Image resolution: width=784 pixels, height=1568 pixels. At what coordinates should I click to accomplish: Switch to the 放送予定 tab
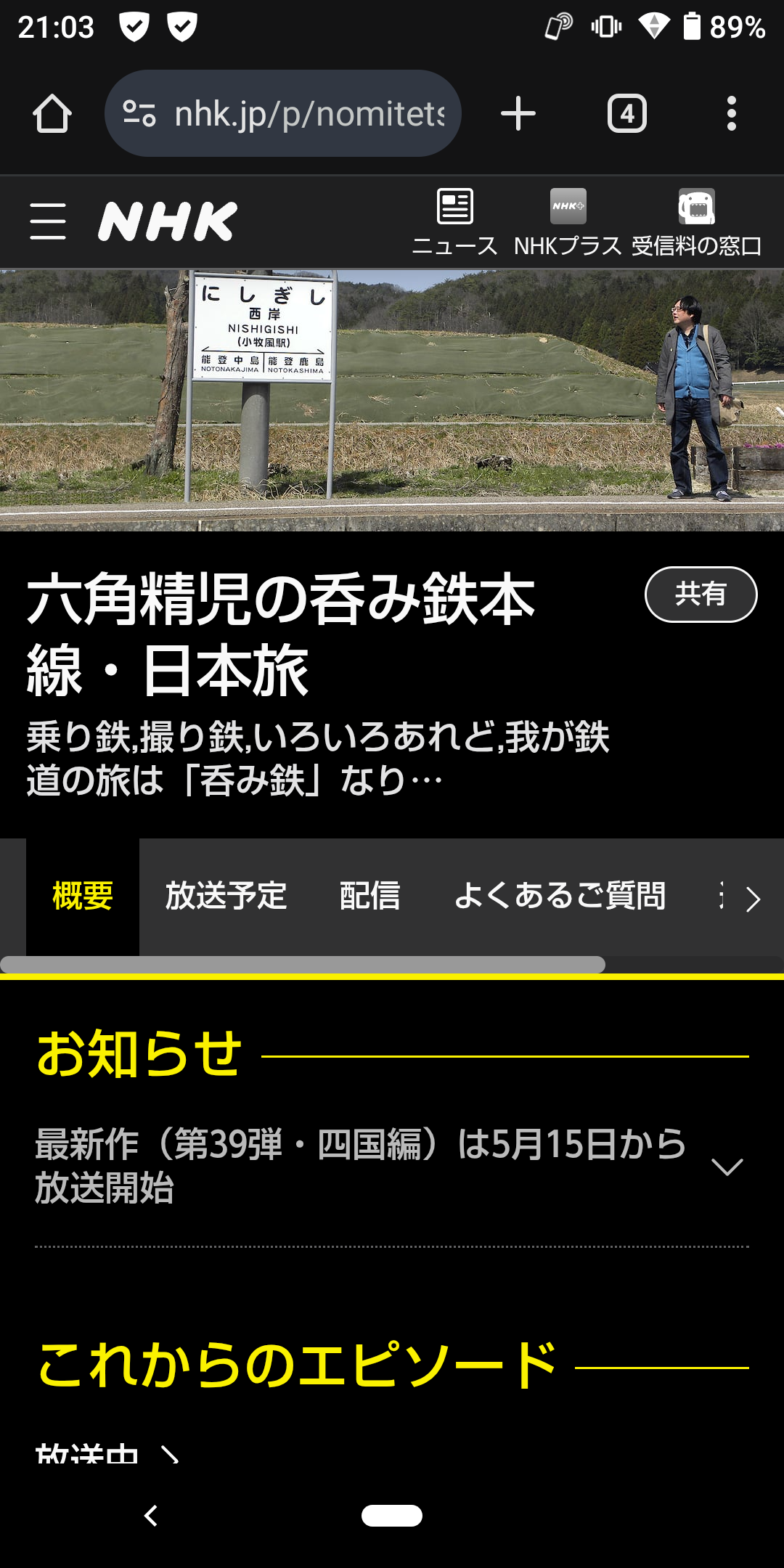(x=226, y=897)
